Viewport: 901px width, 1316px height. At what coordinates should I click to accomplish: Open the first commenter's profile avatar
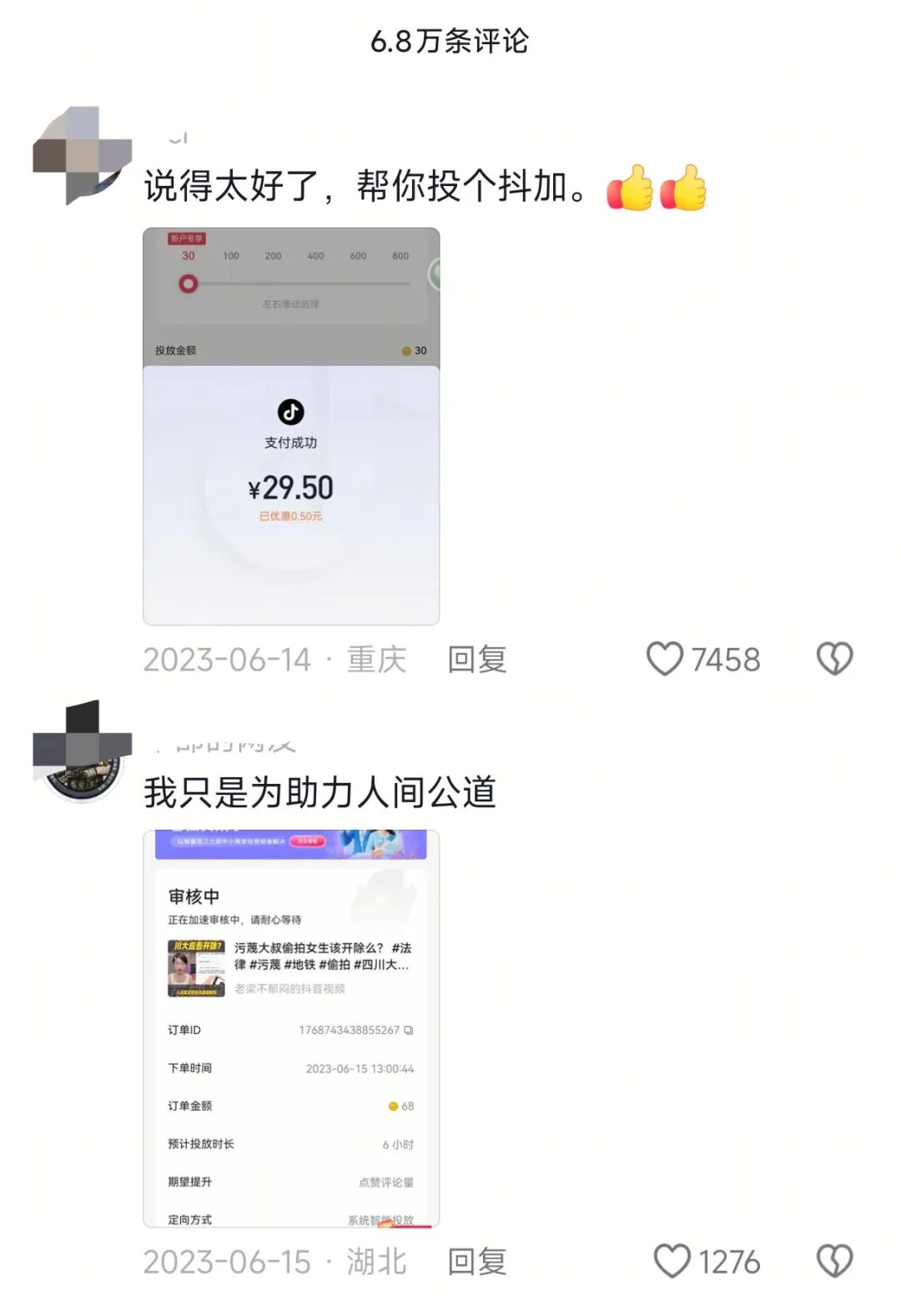click(79, 154)
